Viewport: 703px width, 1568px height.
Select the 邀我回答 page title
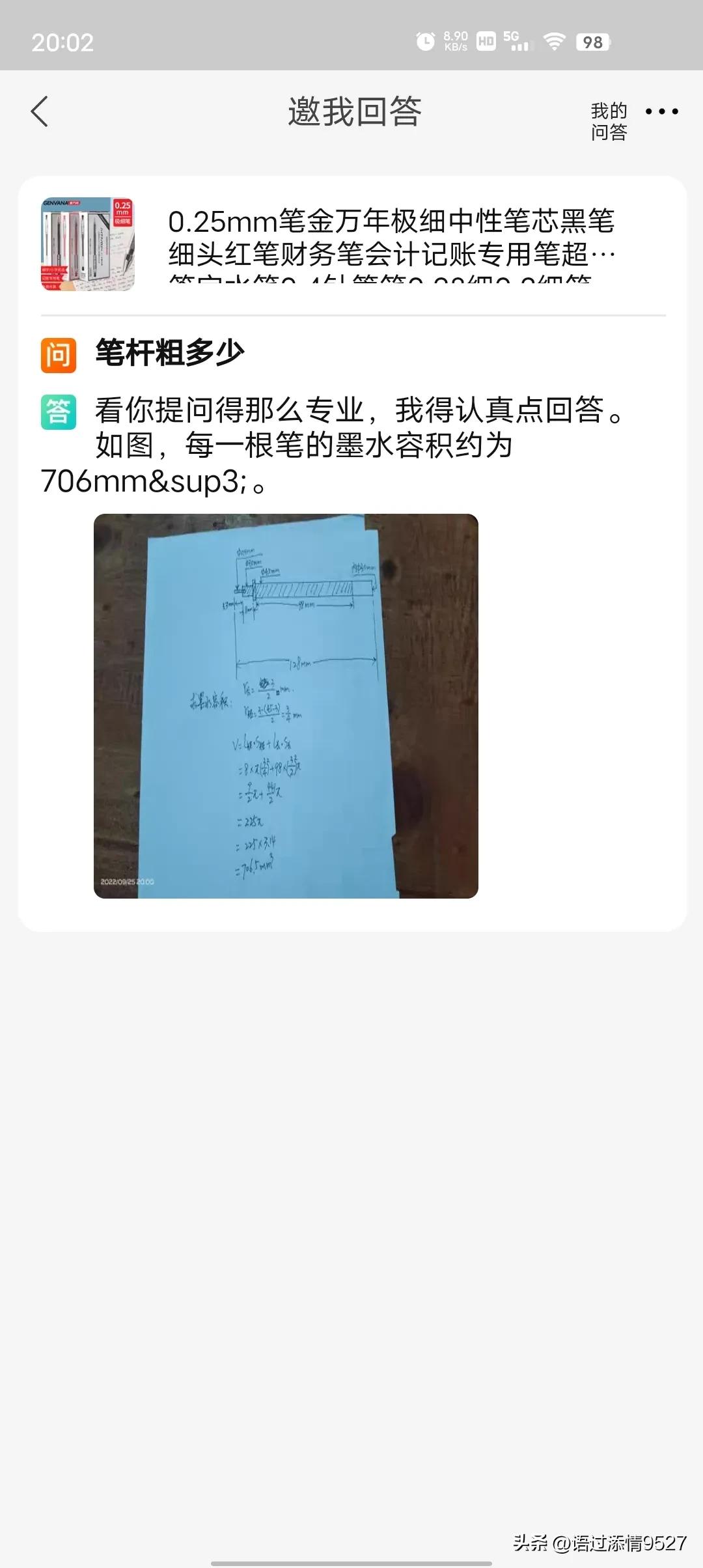pyautogui.click(x=355, y=112)
